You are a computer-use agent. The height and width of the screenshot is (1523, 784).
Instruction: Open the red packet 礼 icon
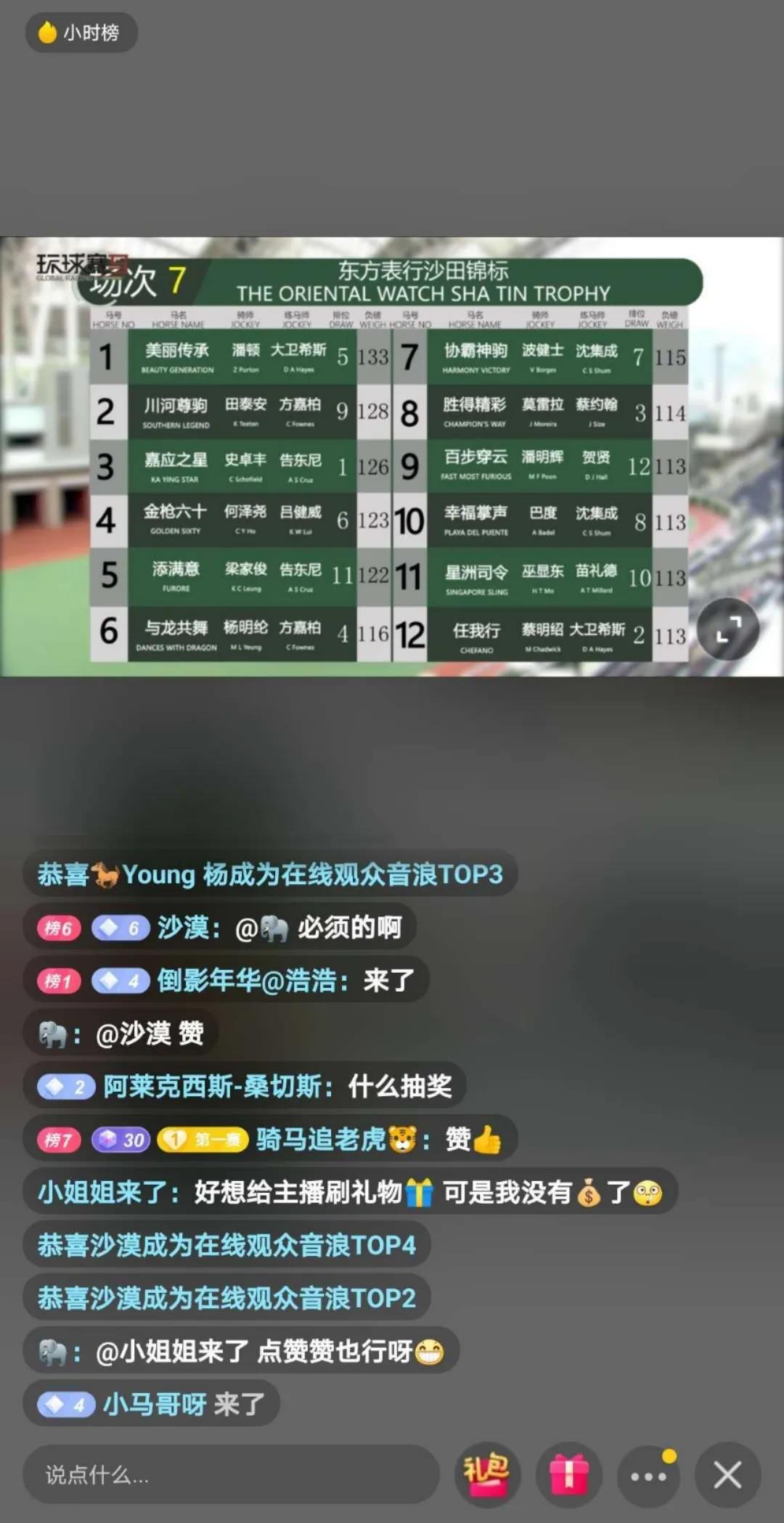[487, 1473]
